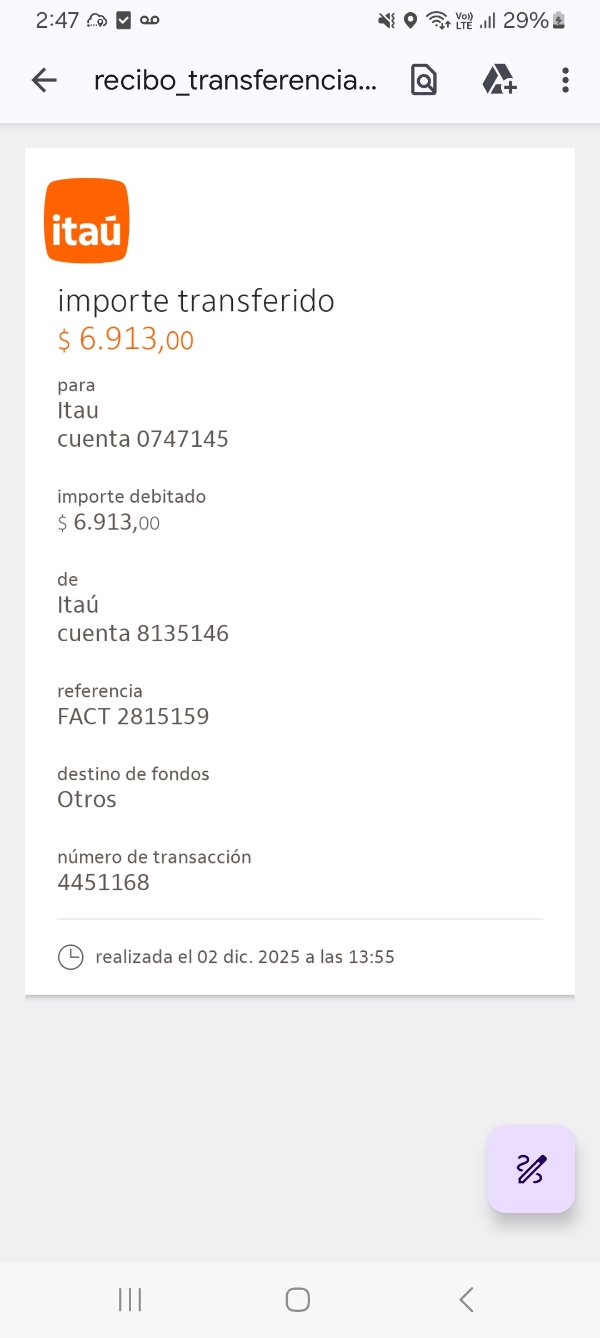
Task: Go to the home screen
Action: [298, 1299]
